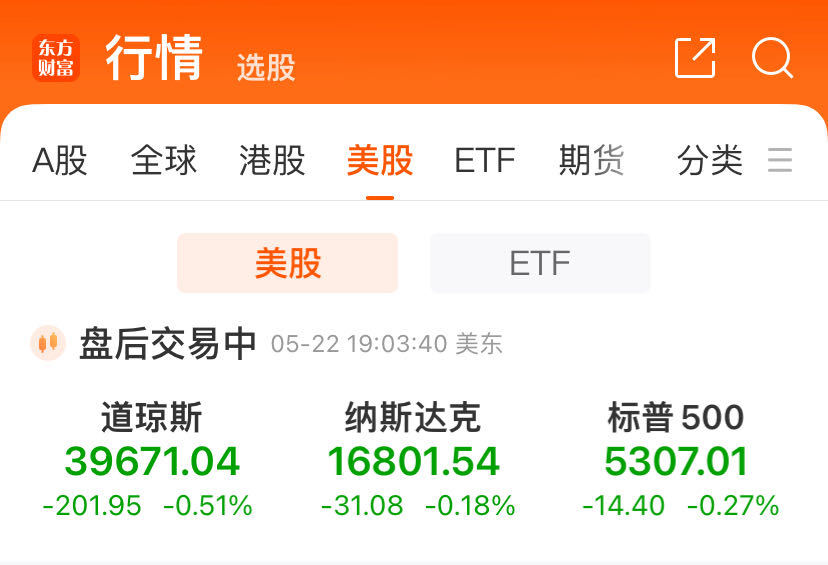Switch to the 期货 tab
This screenshot has width=828, height=565.
592,160
